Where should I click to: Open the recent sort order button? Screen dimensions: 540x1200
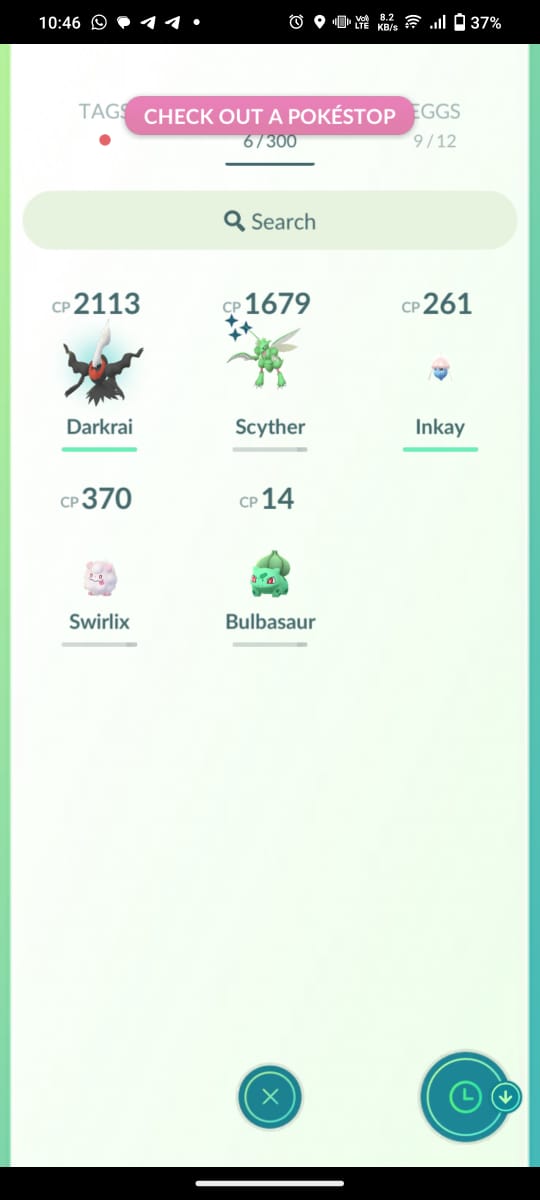coord(466,1097)
